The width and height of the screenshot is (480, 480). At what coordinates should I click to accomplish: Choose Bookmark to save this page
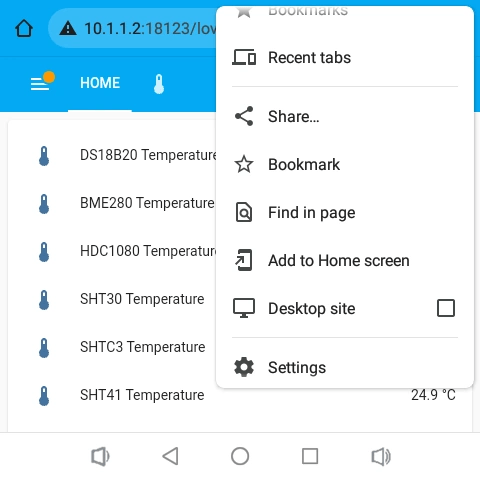[345, 164]
